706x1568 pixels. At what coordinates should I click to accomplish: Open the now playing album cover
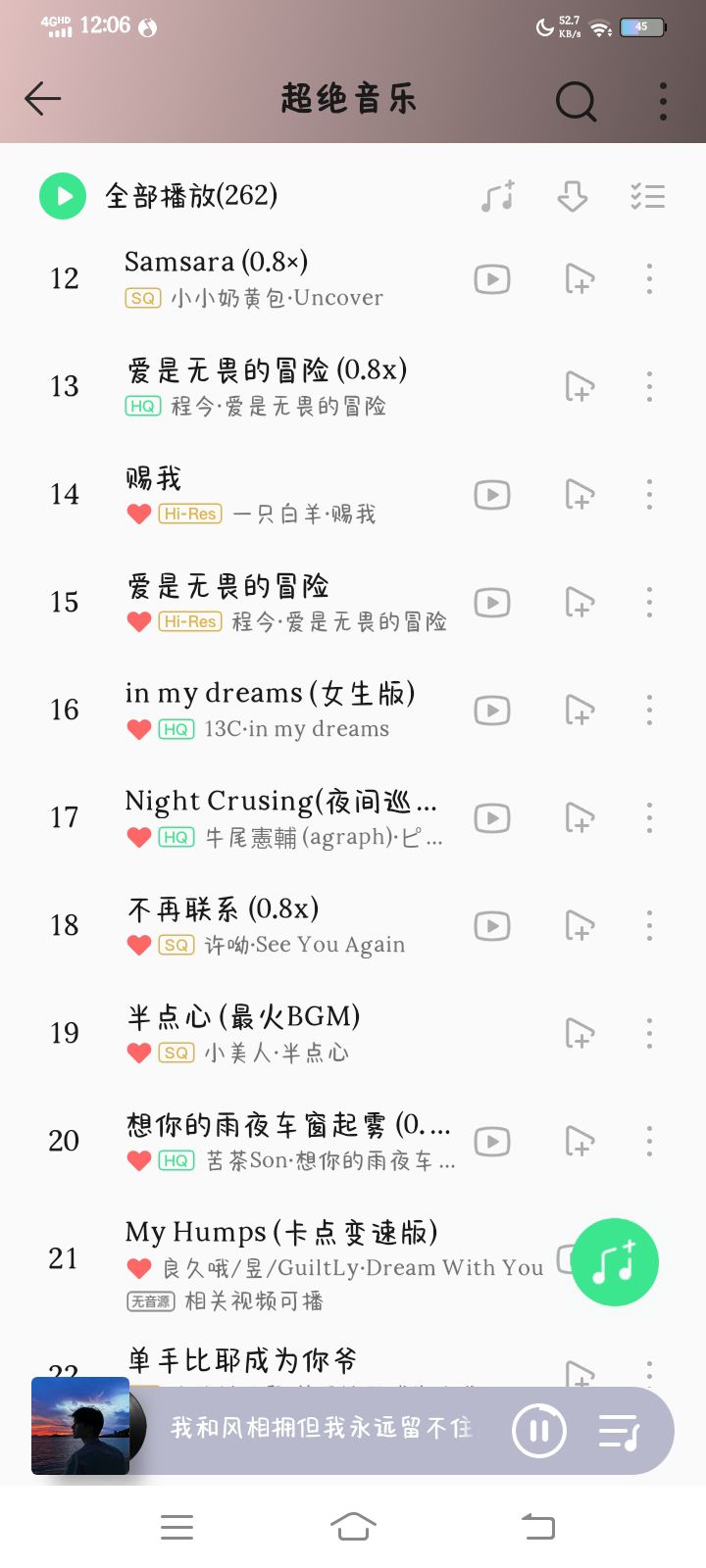tap(80, 1426)
